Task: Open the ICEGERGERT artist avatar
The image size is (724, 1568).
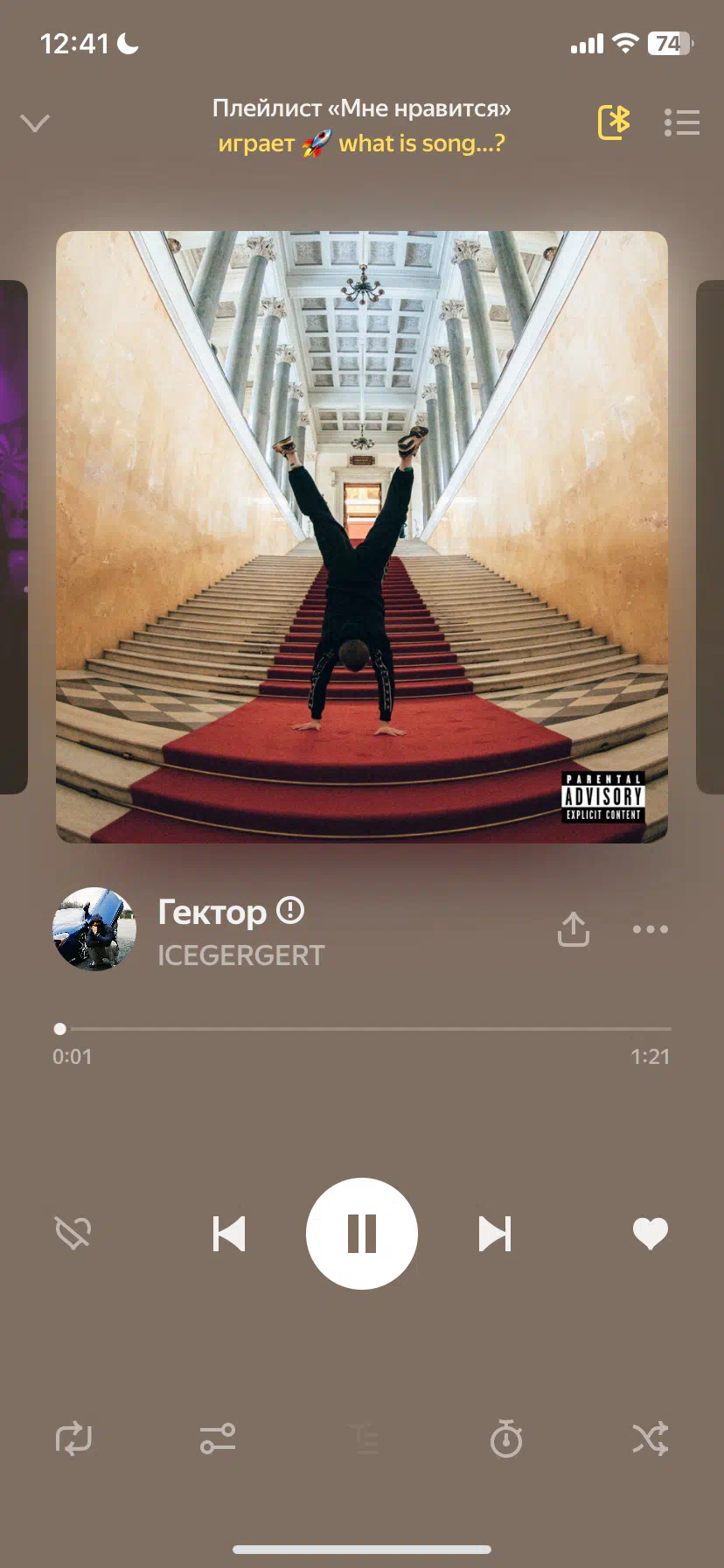Action: tap(94, 929)
